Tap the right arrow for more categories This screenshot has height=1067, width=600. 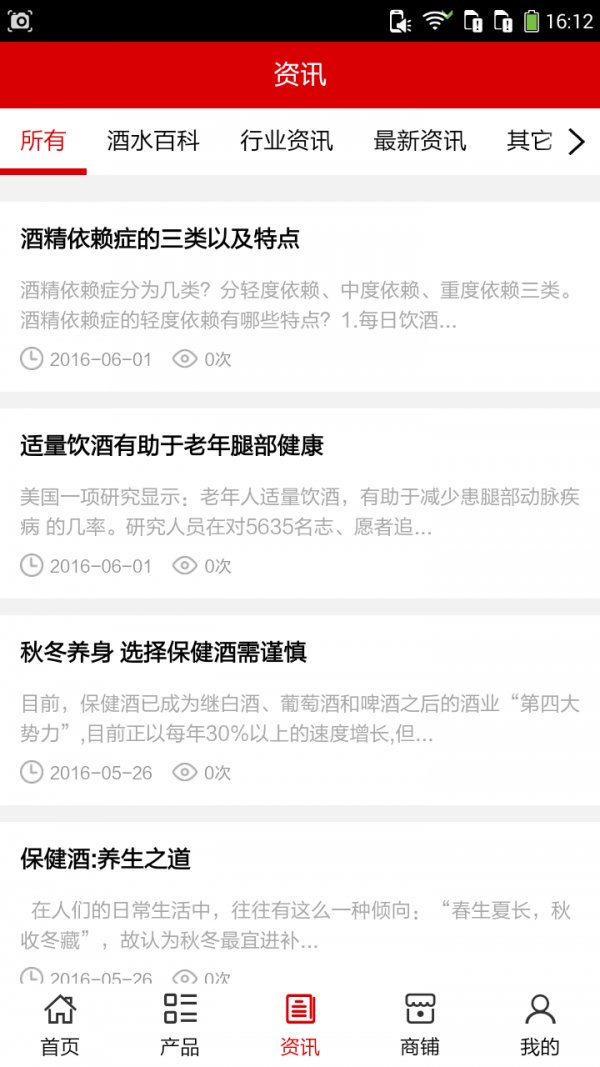576,142
